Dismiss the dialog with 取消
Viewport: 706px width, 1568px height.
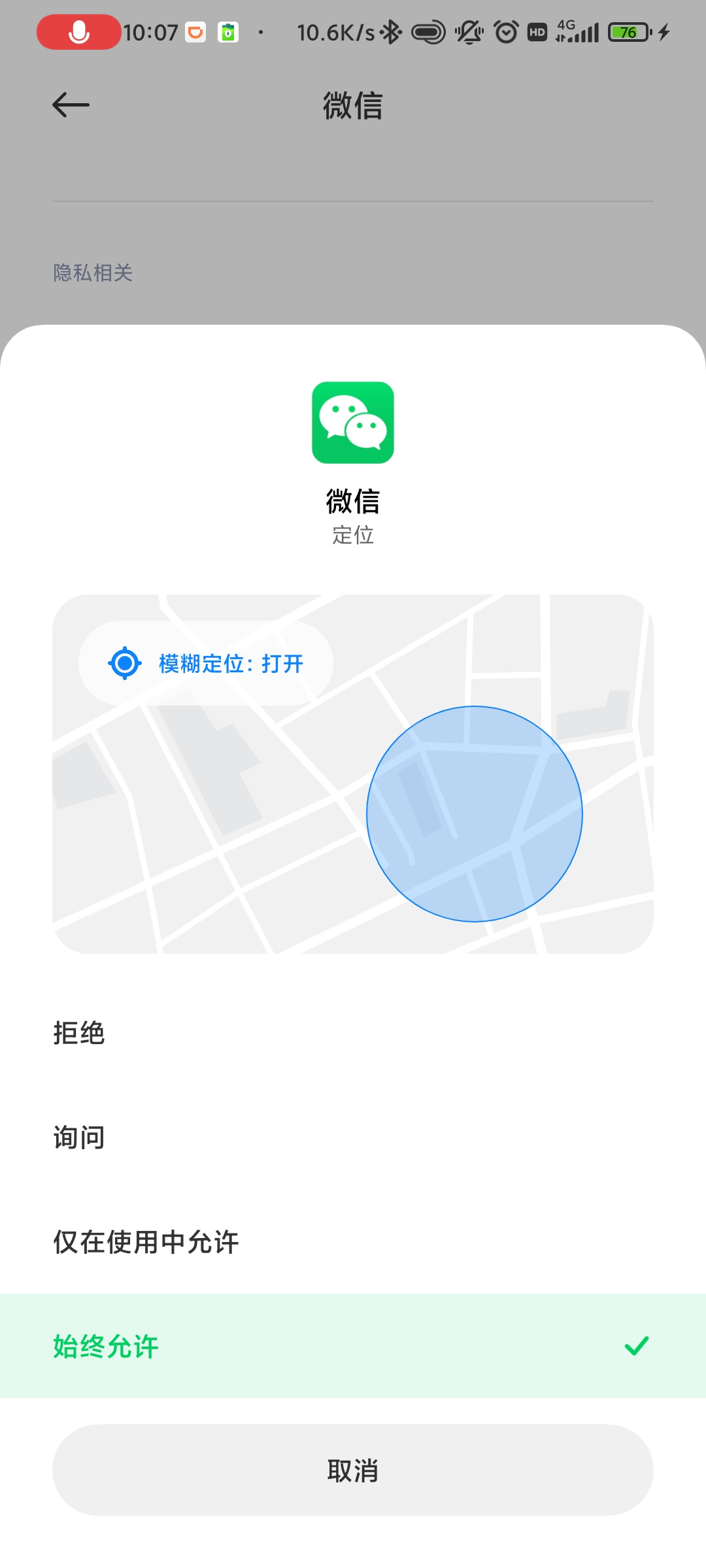[x=353, y=1470]
